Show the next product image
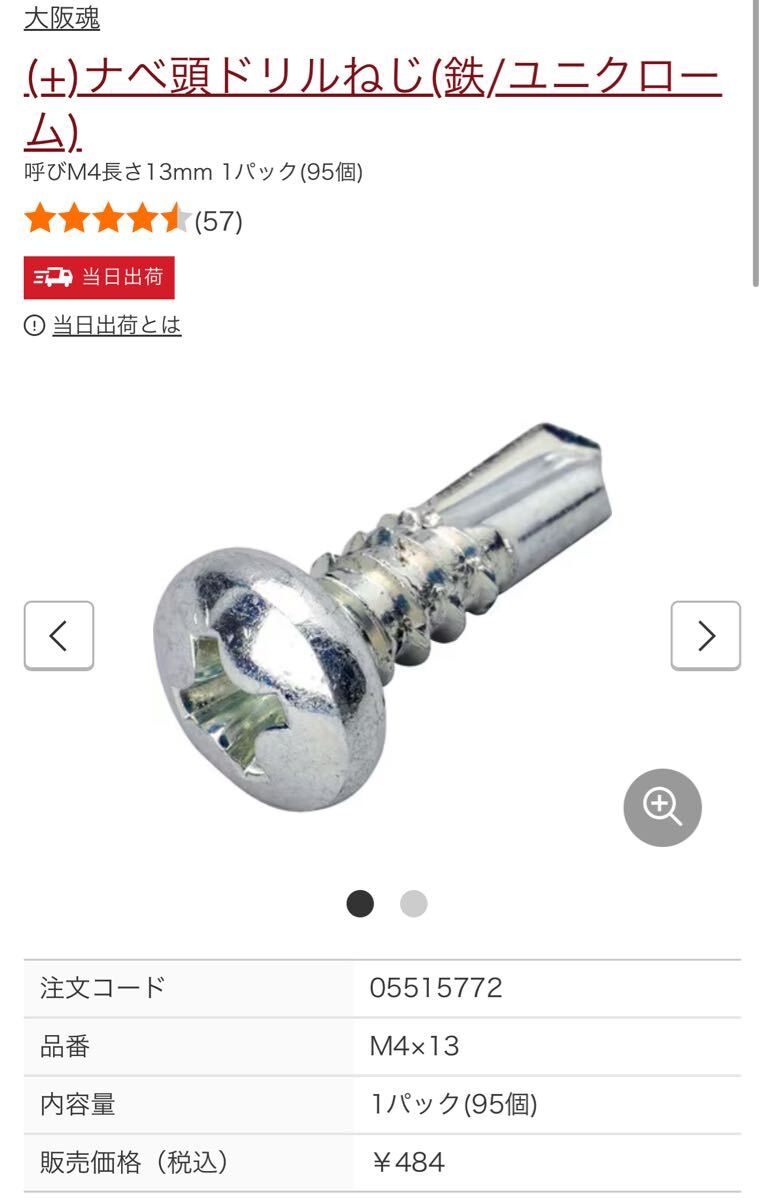765x1200 pixels. (x=705, y=635)
